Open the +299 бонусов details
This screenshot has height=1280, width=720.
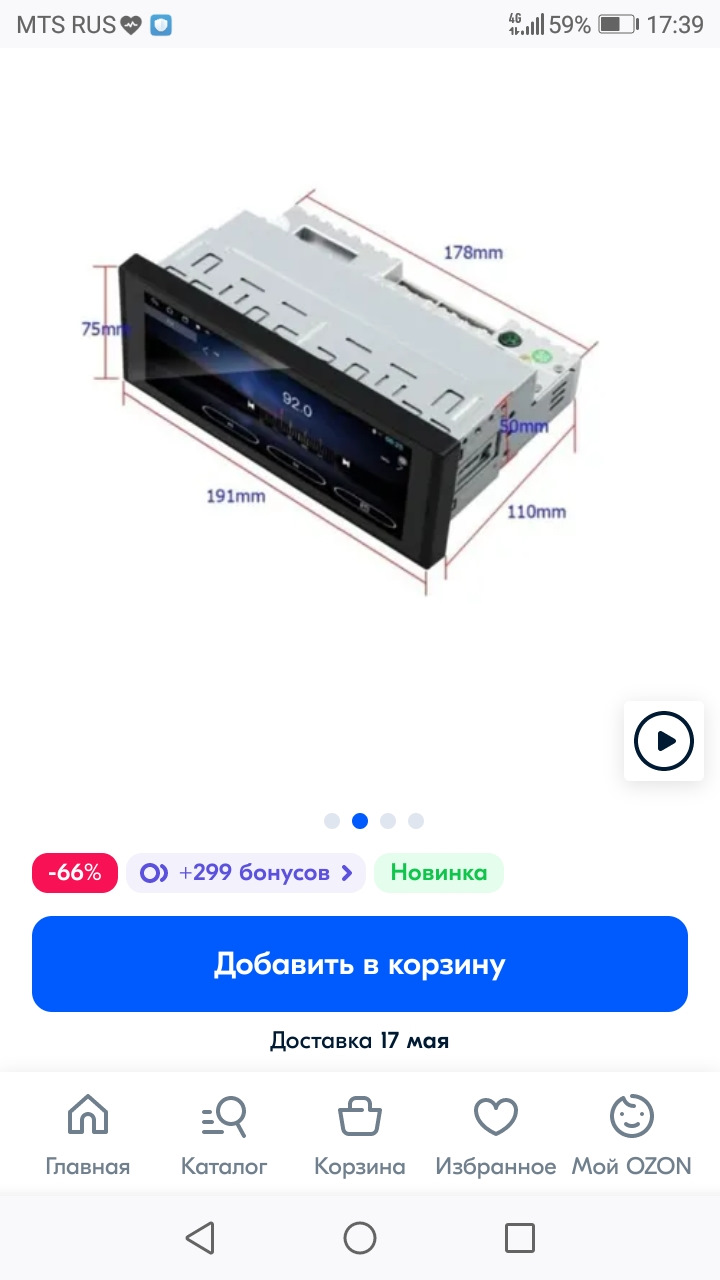tap(246, 873)
